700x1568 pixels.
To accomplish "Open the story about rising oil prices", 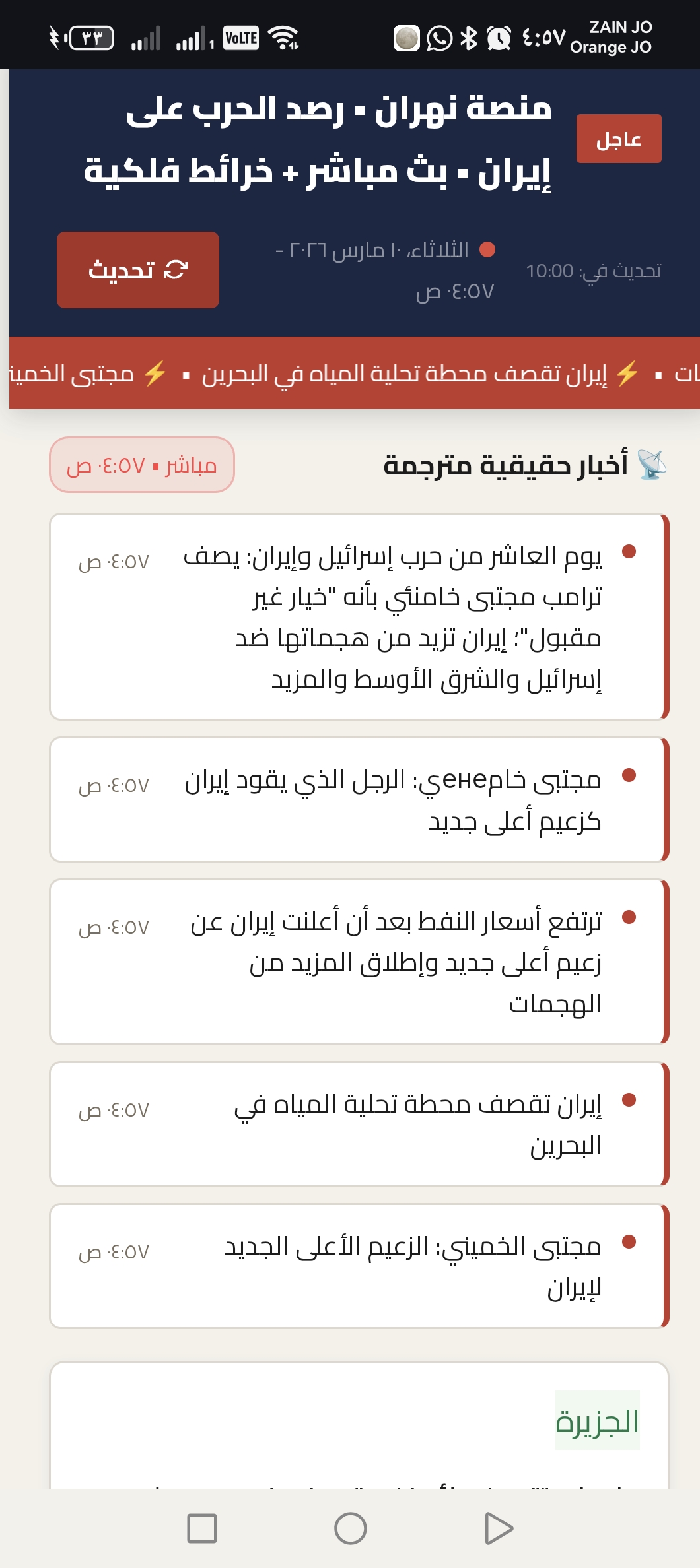I will pyautogui.click(x=395, y=962).
